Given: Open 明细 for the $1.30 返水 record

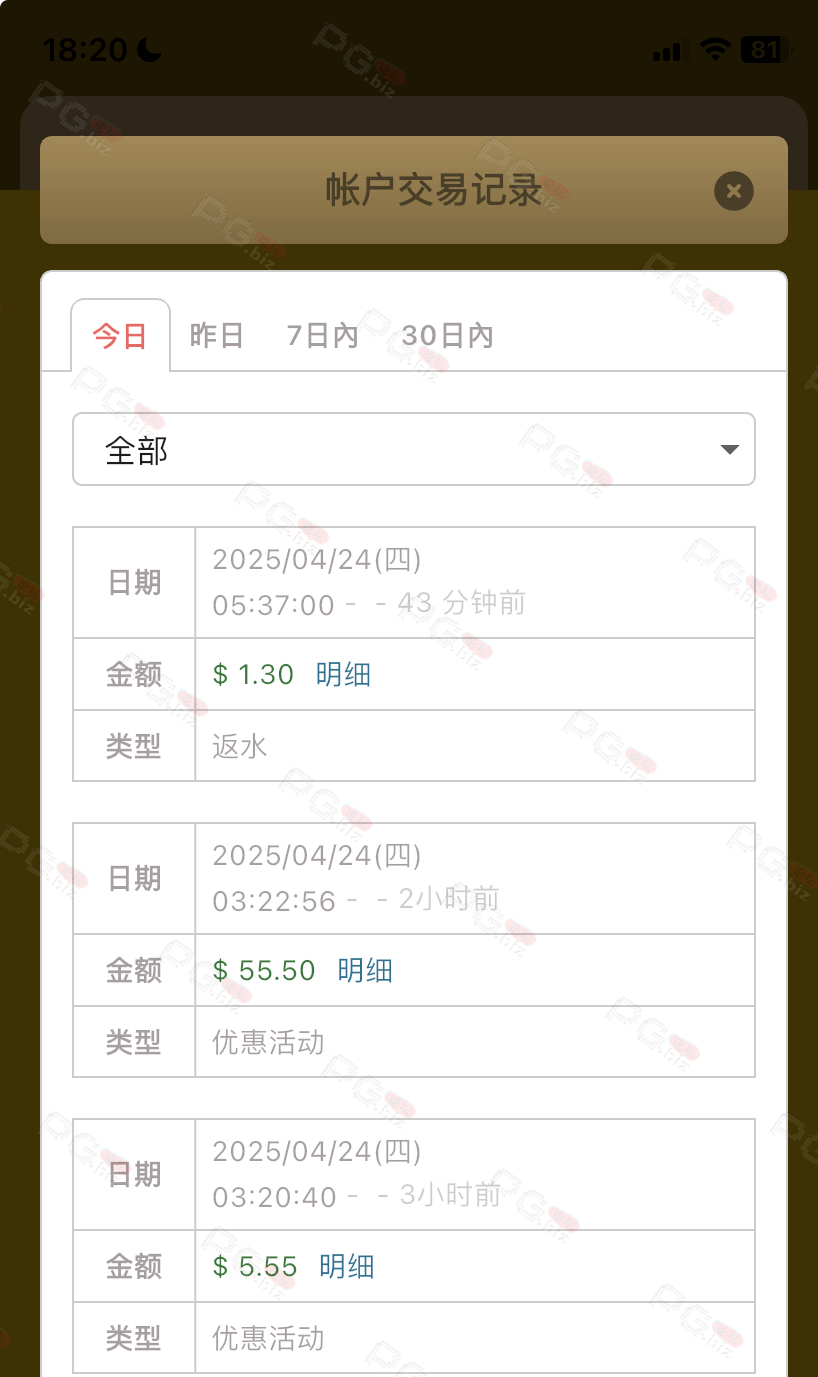Looking at the screenshot, I should point(343,675).
